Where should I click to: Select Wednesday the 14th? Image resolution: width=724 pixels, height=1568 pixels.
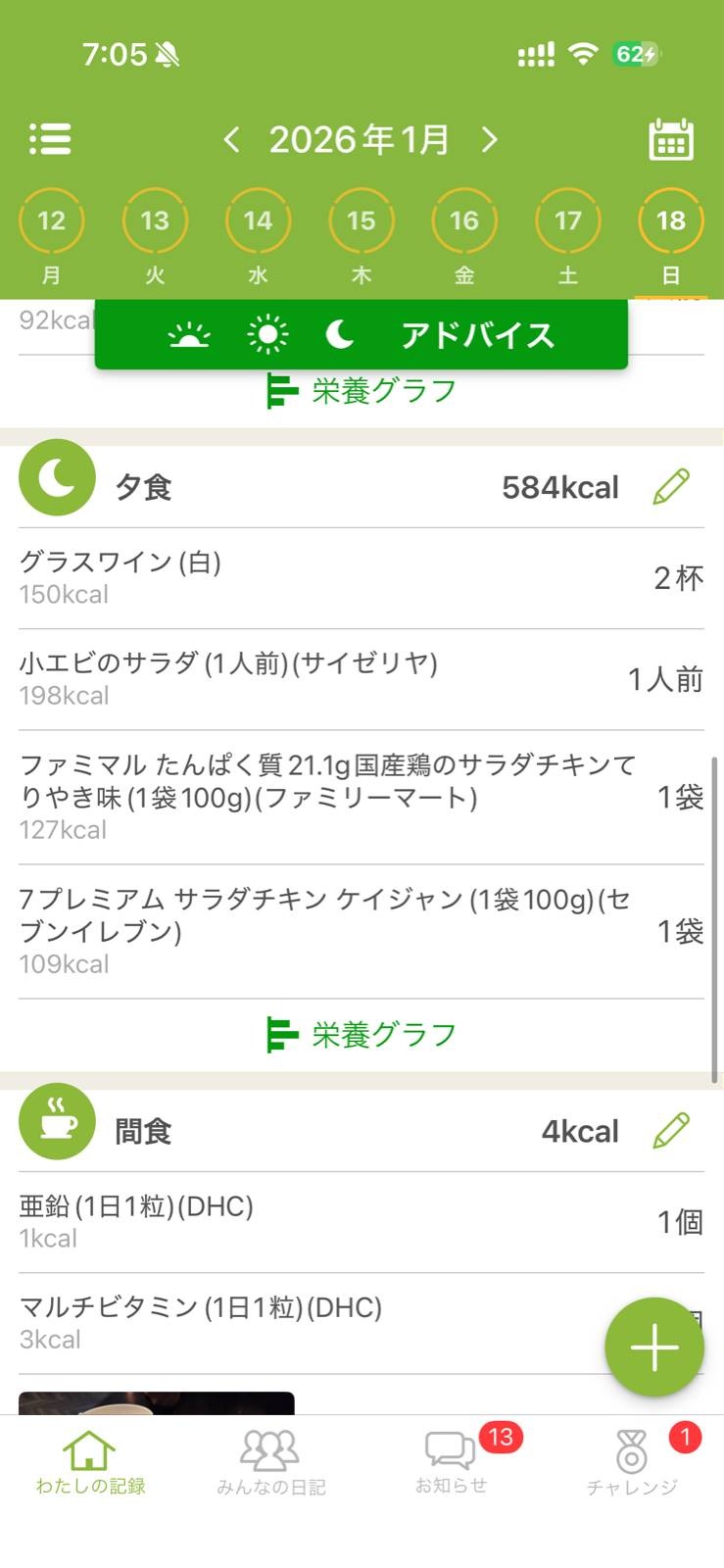click(x=258, y=221)
